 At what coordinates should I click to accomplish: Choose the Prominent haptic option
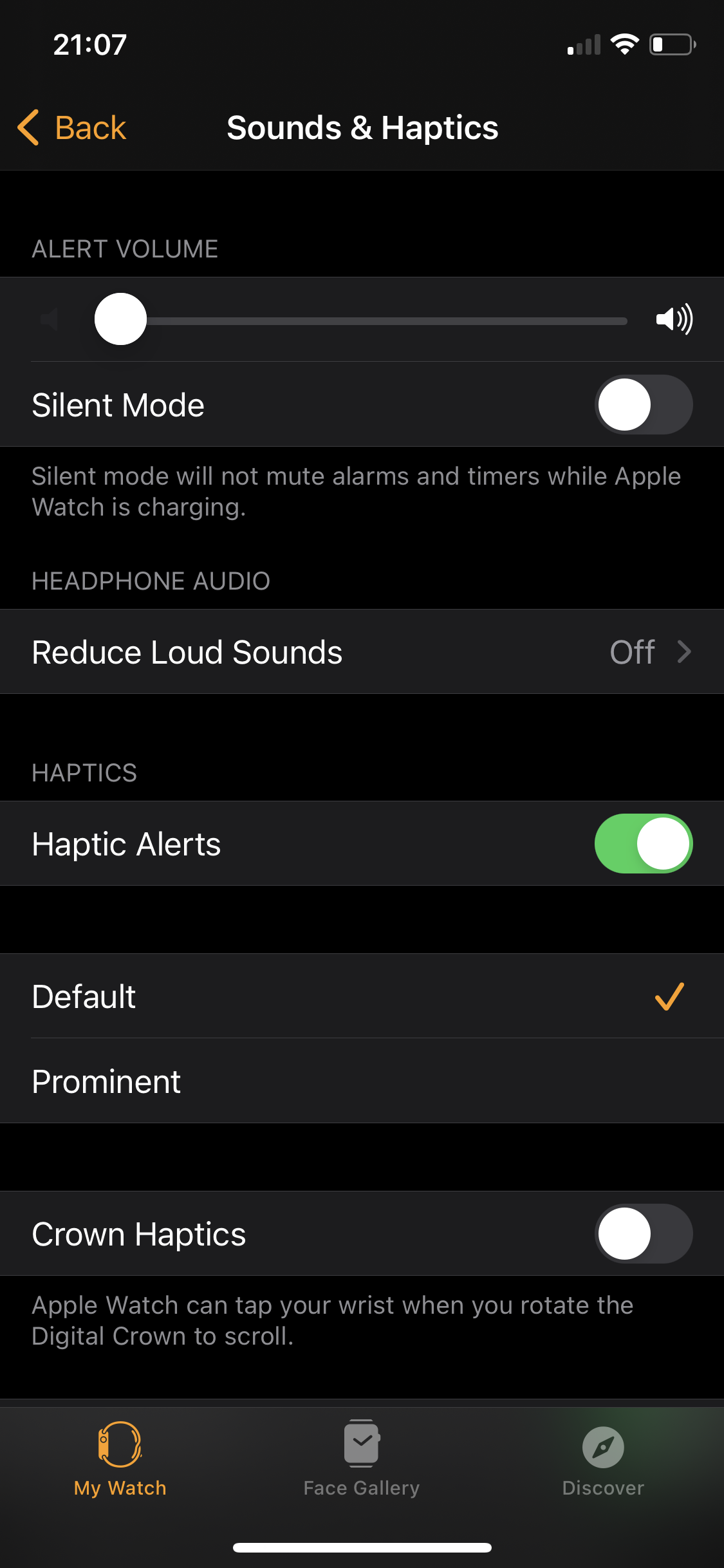tap(362, 1081)
